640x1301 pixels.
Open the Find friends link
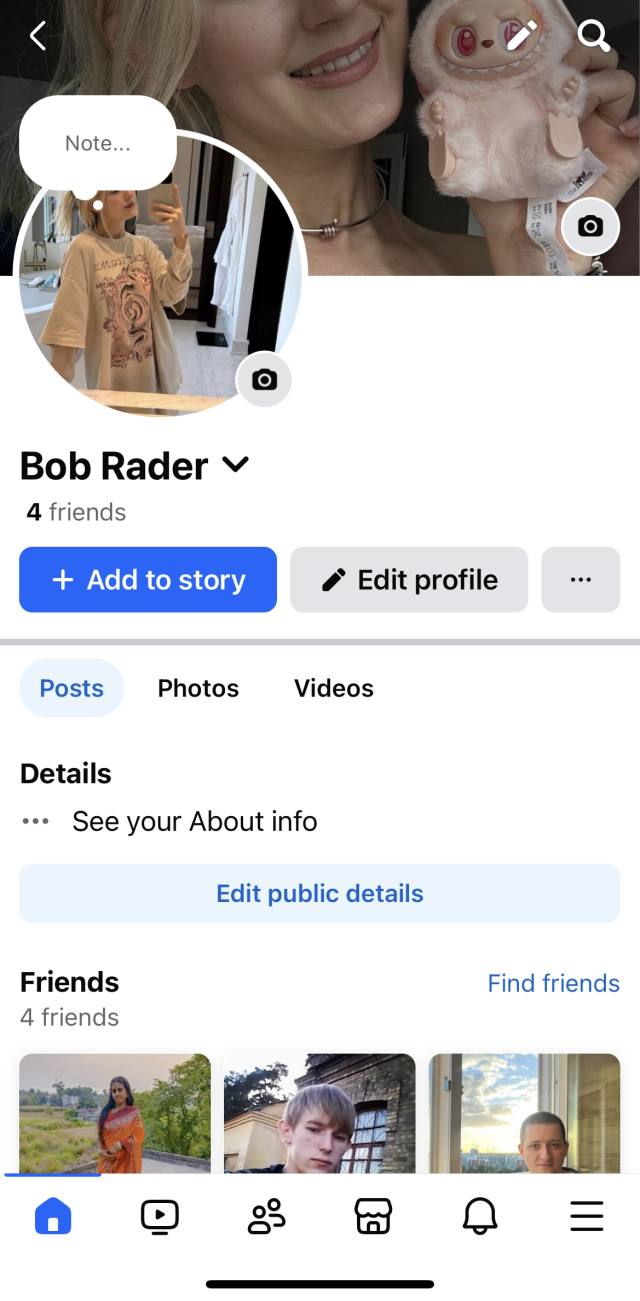pyautogui.click(x=553, y=983)
